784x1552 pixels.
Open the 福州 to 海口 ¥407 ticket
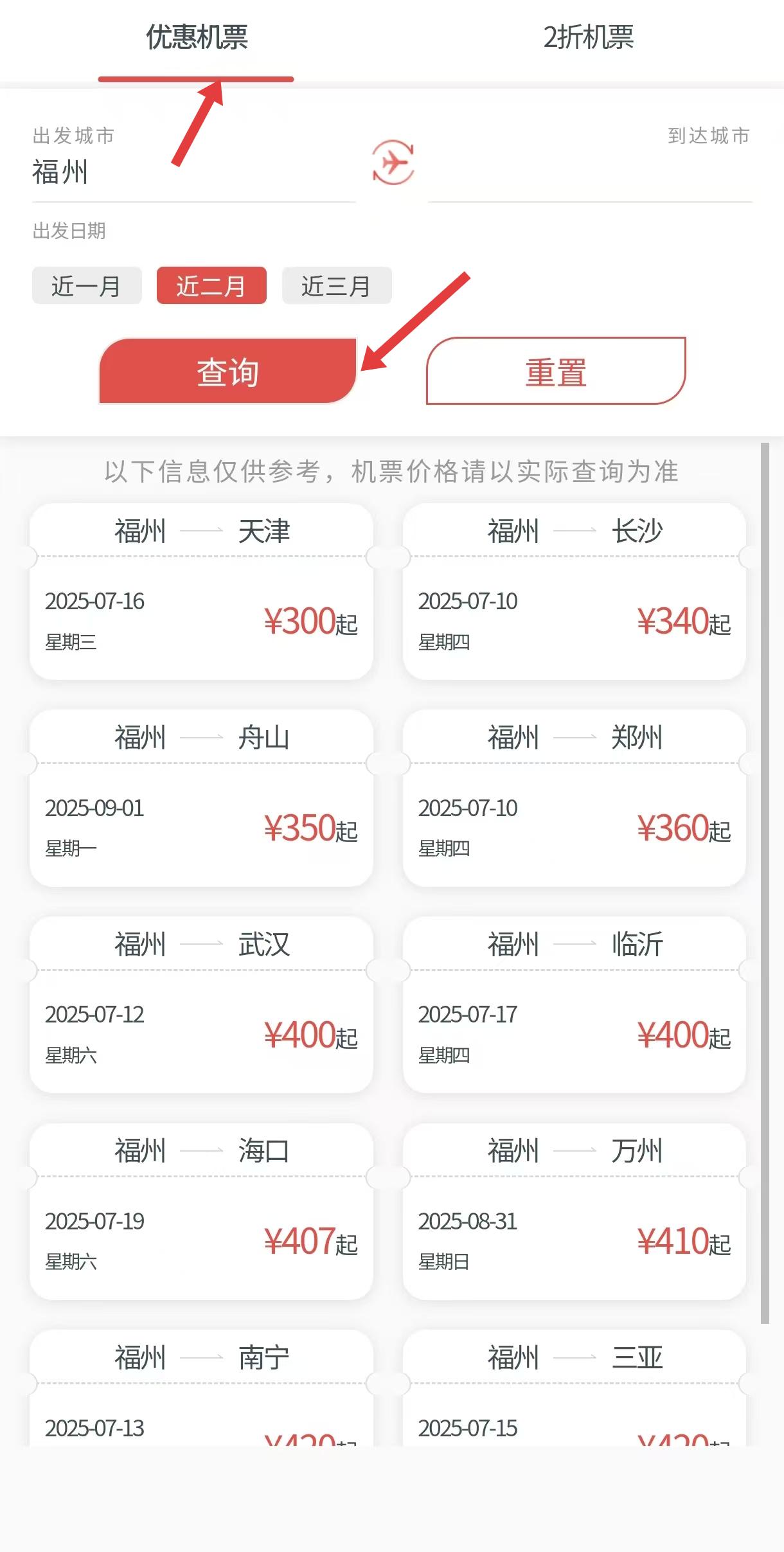pos(201,1211)
